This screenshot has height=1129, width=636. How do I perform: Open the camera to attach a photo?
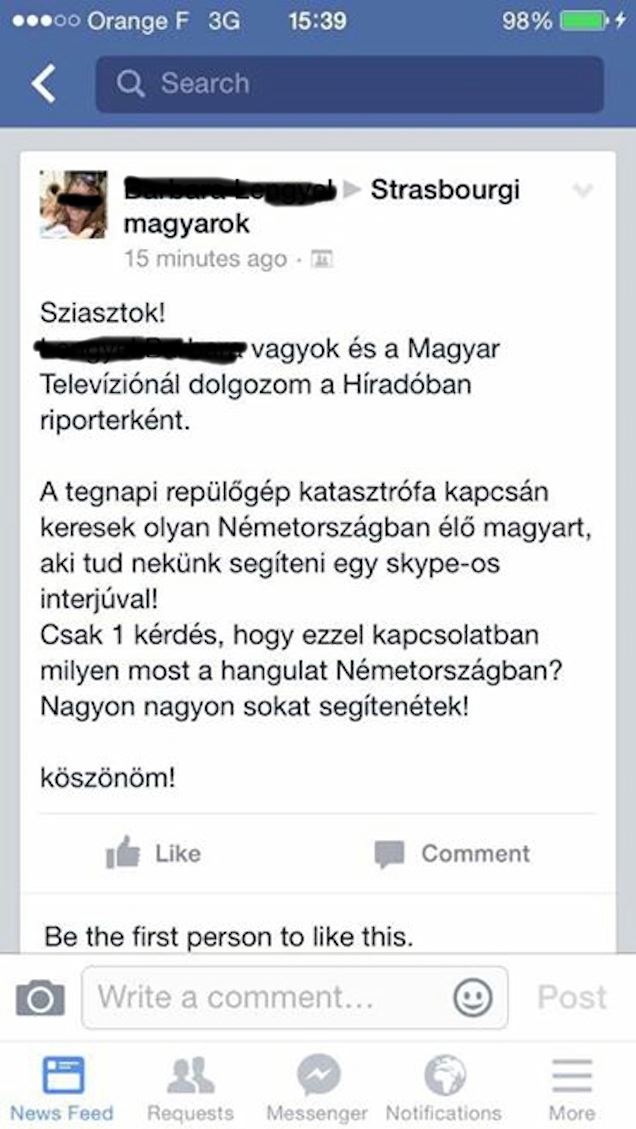[x=40, y=997]
